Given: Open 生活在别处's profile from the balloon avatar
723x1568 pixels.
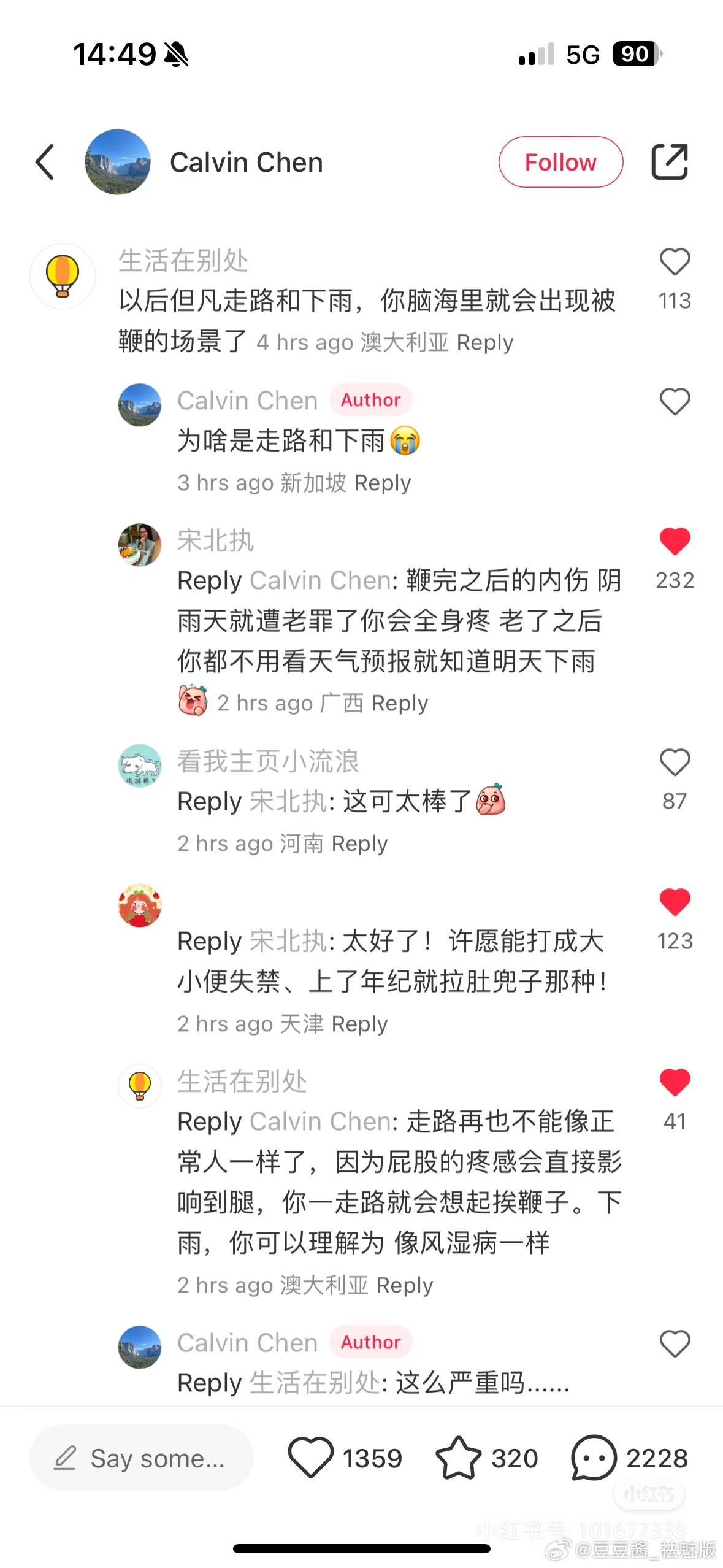Looking at the screenshot, I should 63,276.
